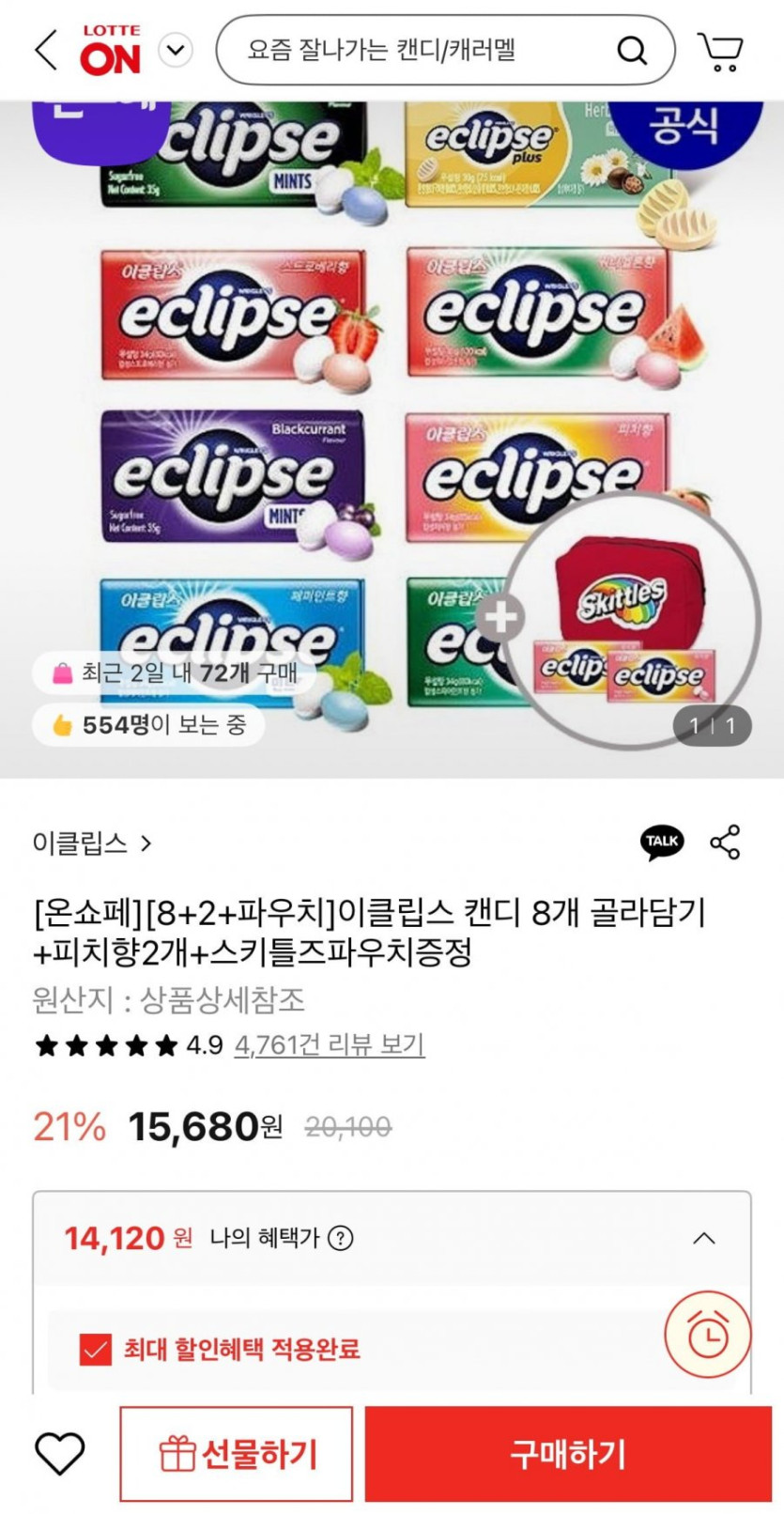The width and height of the screenshot is (784, 1514).
Task: Tap the search field for candy/caramel
Action: [x=413, y=50]
